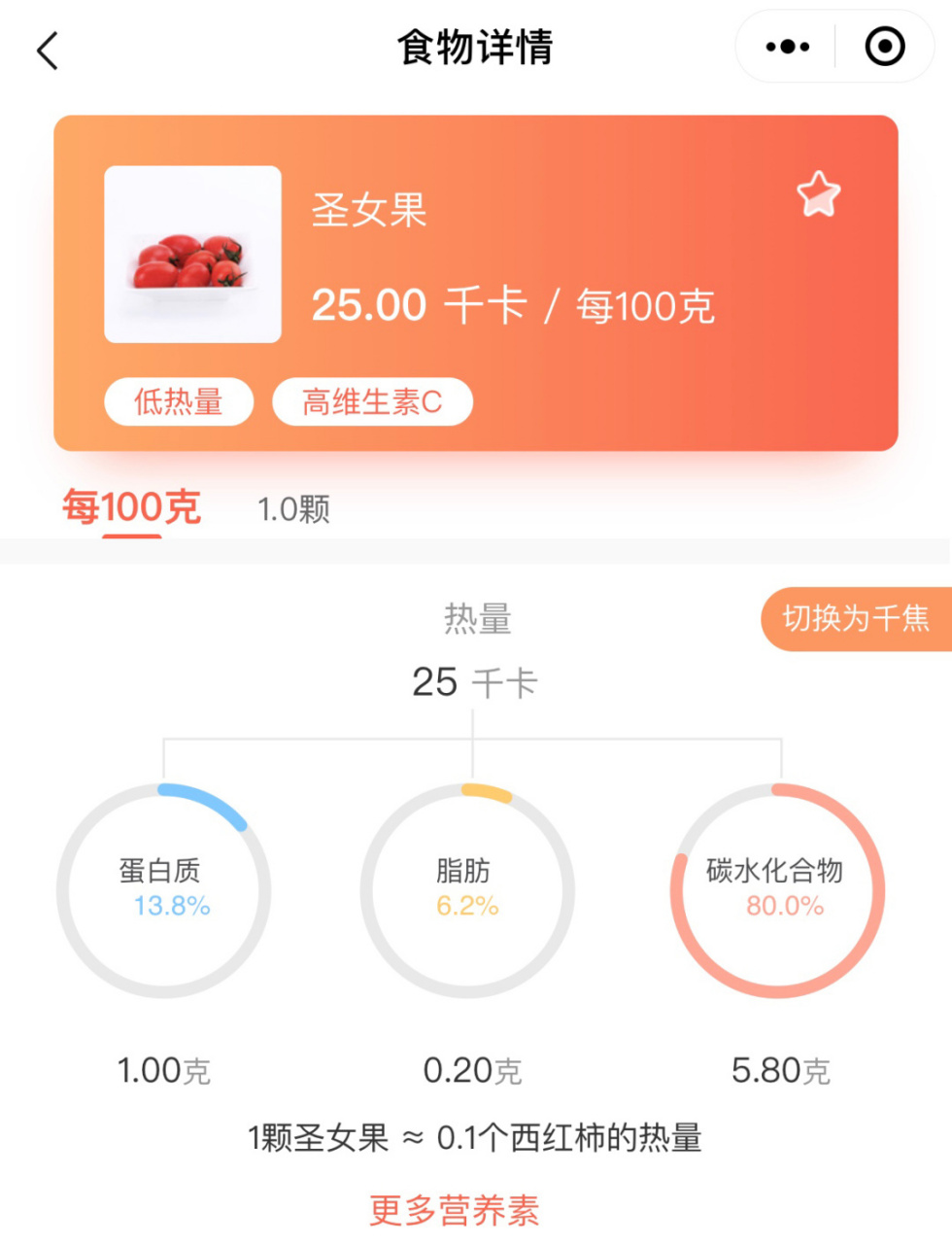This screenshot has height=1244, width=952.
Task: Switch to the 1.0颗 tab
Action: [x=293, y=508]
